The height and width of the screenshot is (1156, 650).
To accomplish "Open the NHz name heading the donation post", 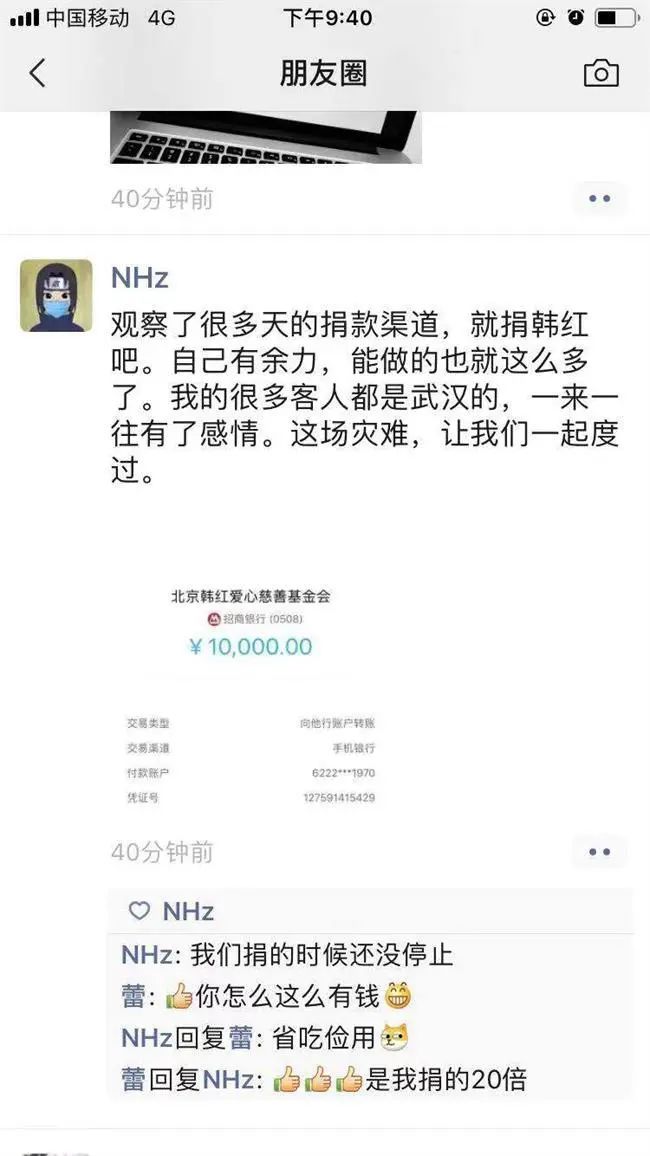I will (140, 278).
